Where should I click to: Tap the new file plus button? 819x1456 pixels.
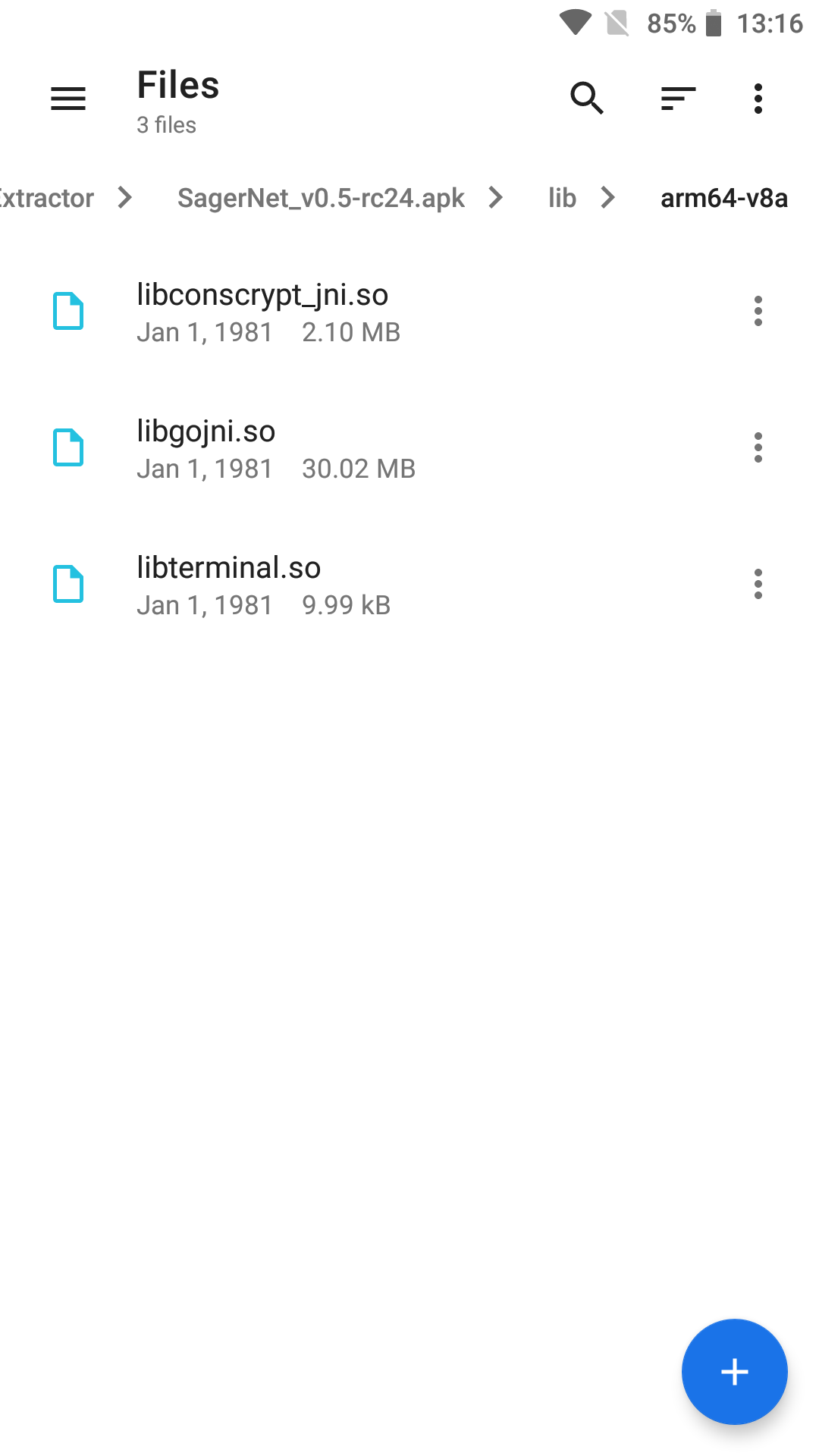733,1371
